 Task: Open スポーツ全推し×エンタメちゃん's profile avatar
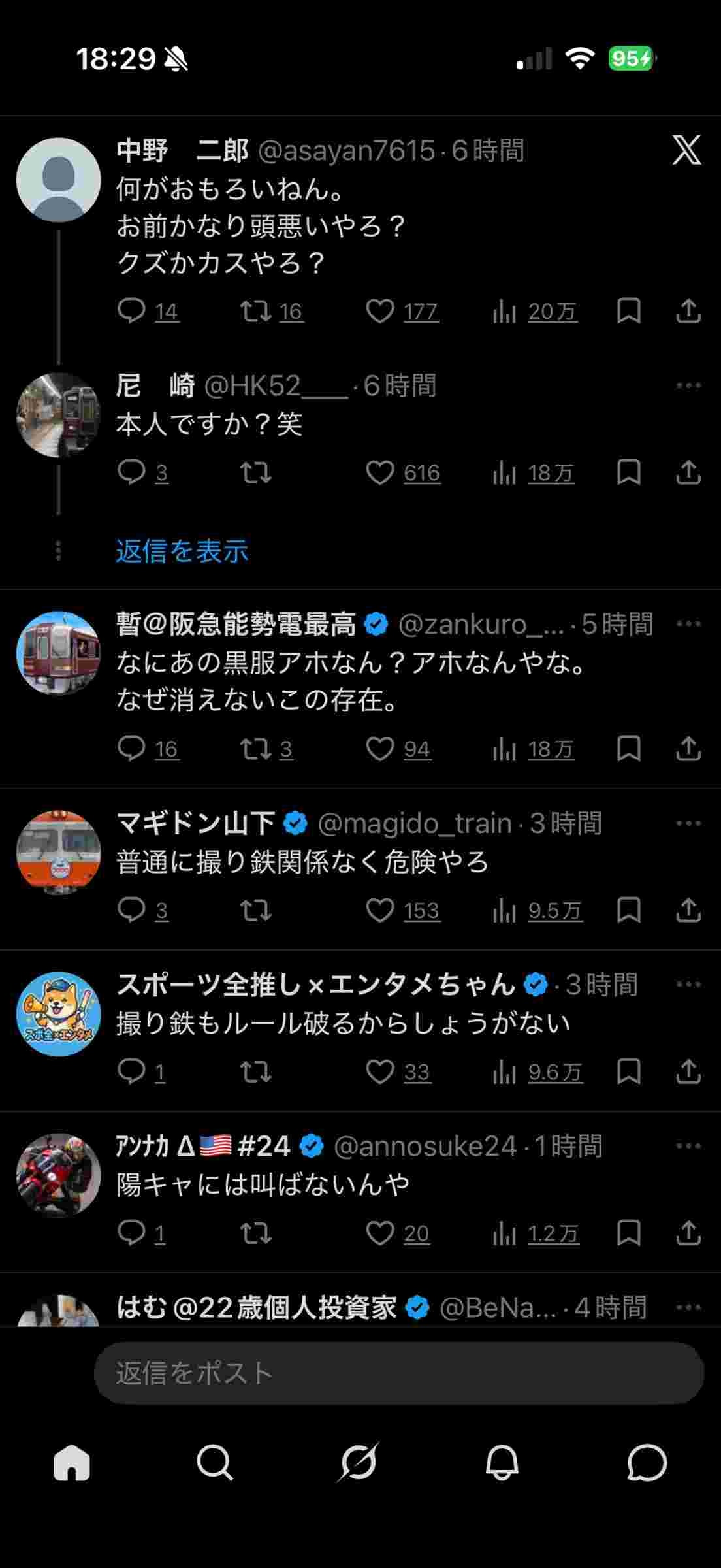click(59, 1013)
